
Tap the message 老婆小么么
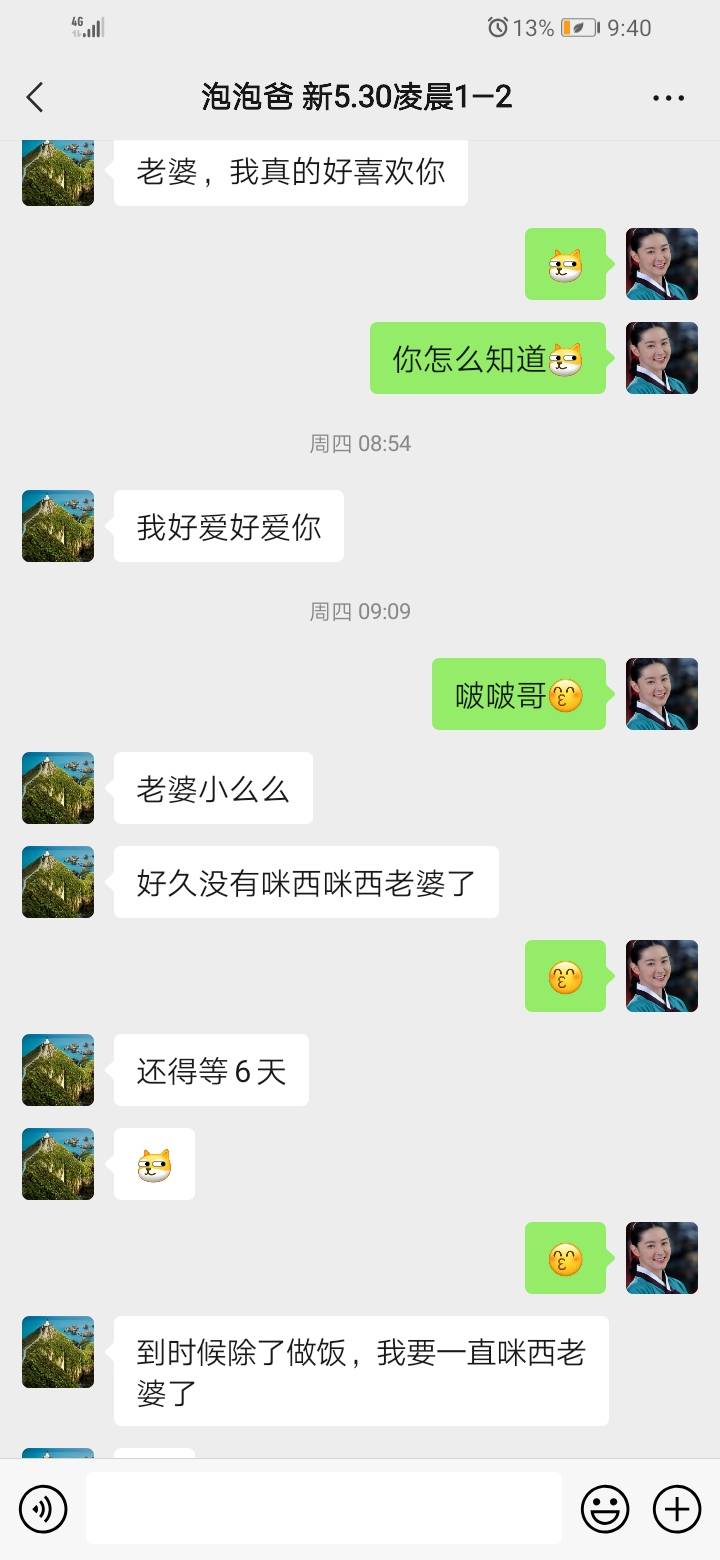[212, 787]
